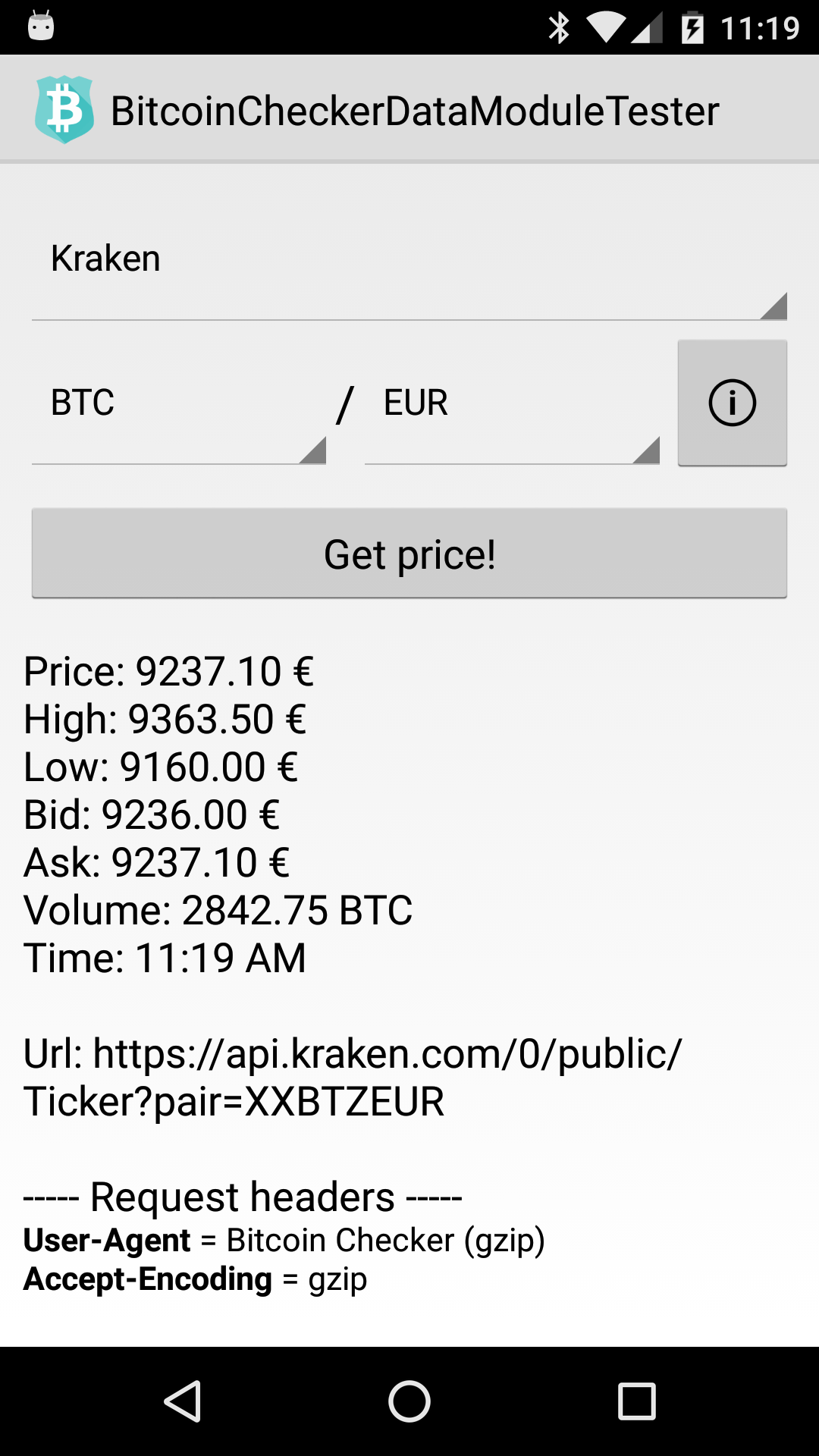Tap the Get price! button
The height and width of the screenshot is (1456, 819).
409,554
